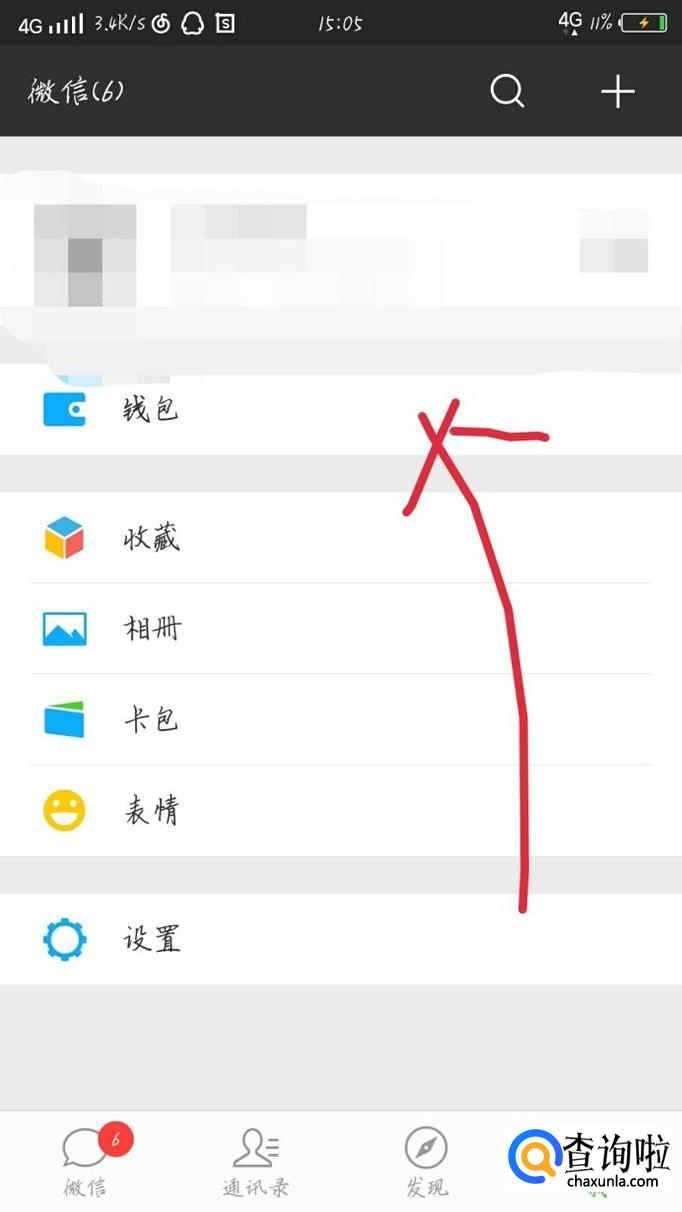Switch to the 发现 discover tab

427,1162
